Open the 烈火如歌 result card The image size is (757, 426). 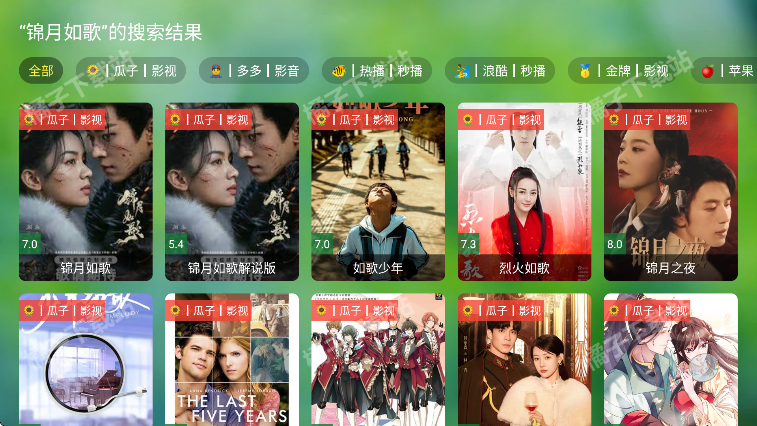tap(524, 191)
